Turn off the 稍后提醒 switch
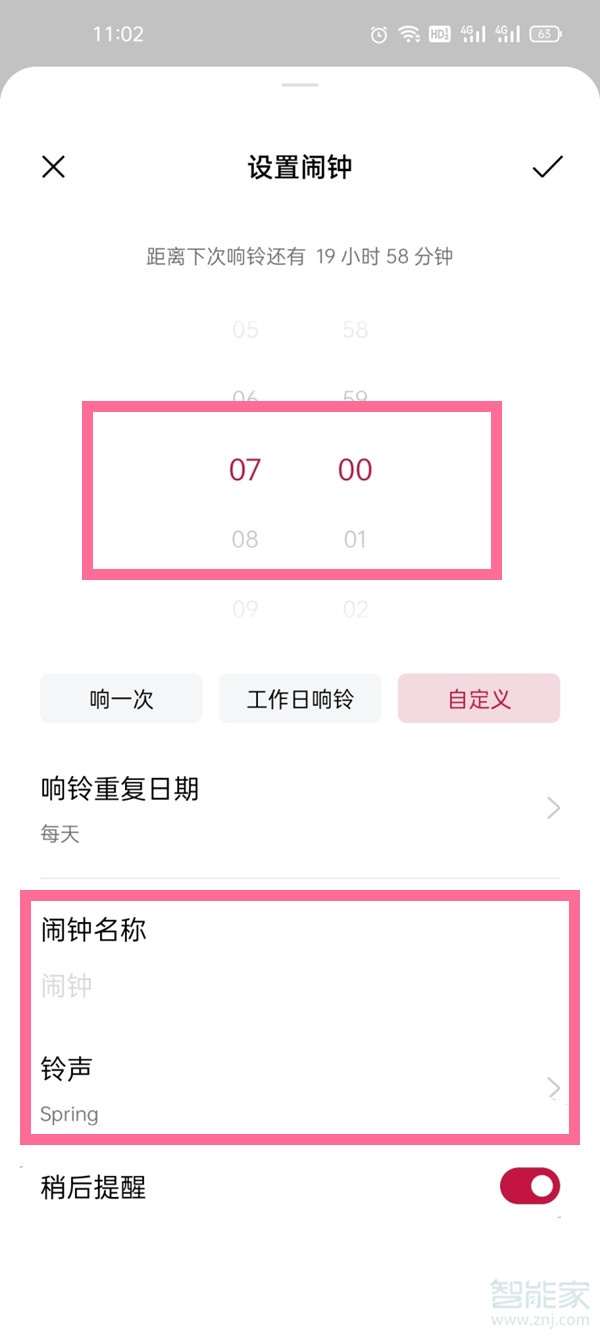The width and height of the screenshot is (600, 1339). (x=529, y=1187)
